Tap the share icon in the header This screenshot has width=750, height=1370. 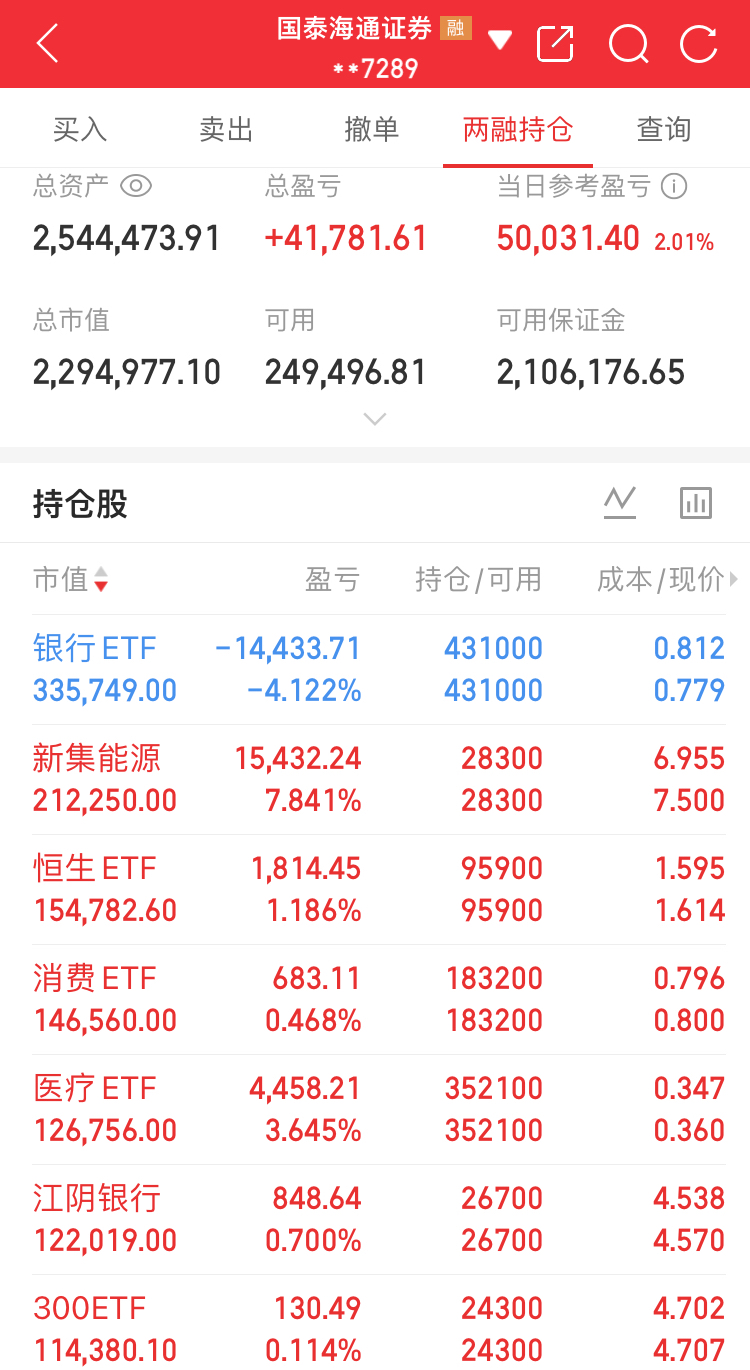[x=555, y=44]
